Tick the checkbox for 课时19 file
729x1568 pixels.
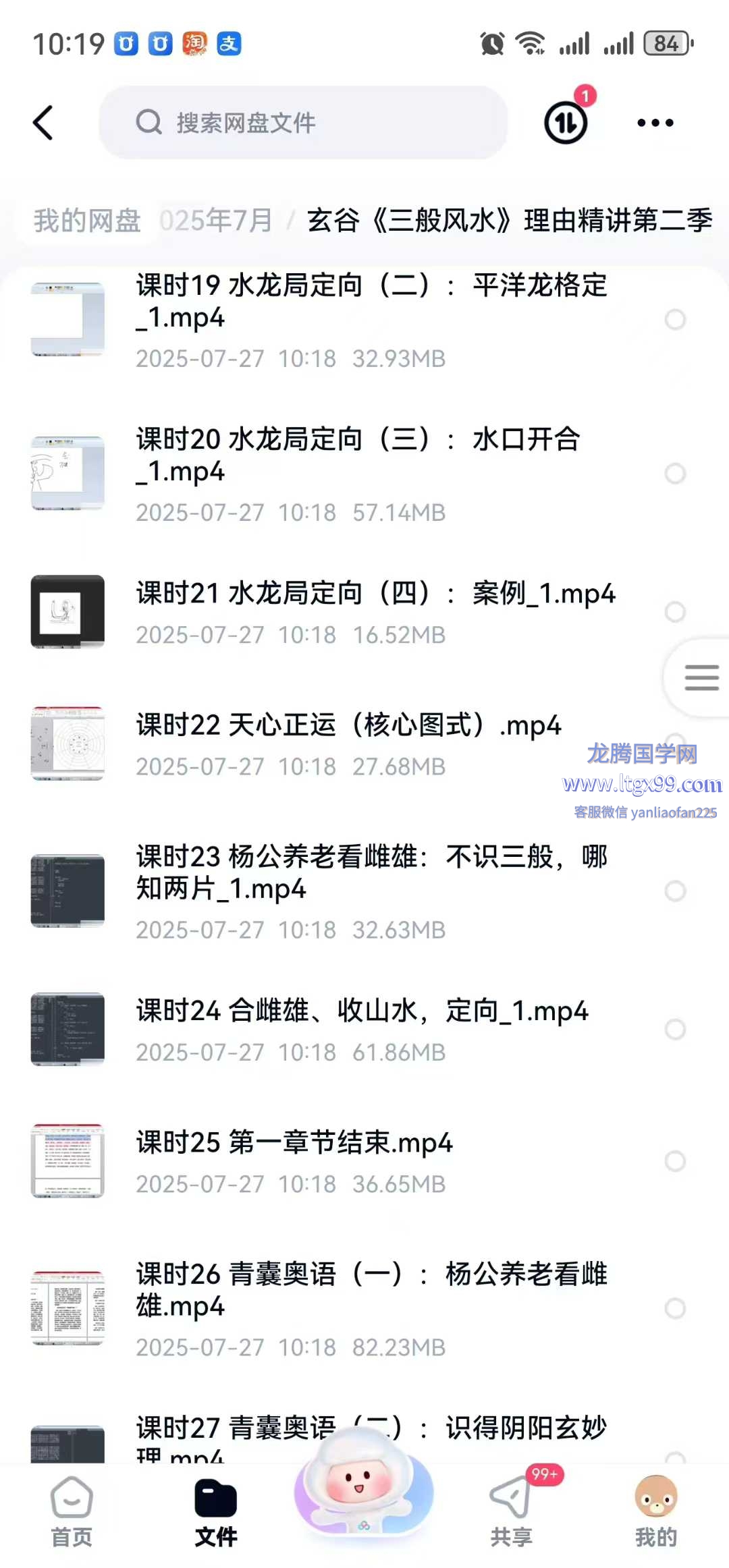point(675,320)
